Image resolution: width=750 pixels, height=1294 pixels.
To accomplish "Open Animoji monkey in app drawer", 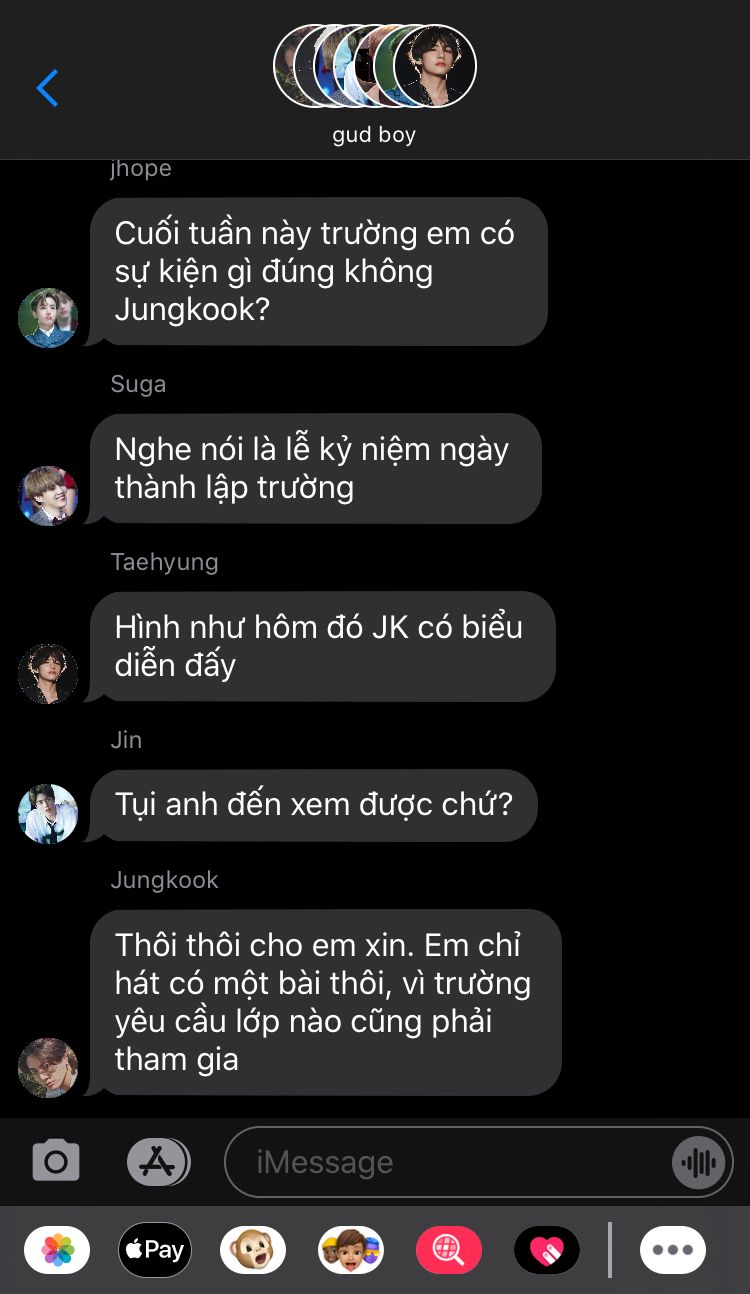I will point(253,1250).
